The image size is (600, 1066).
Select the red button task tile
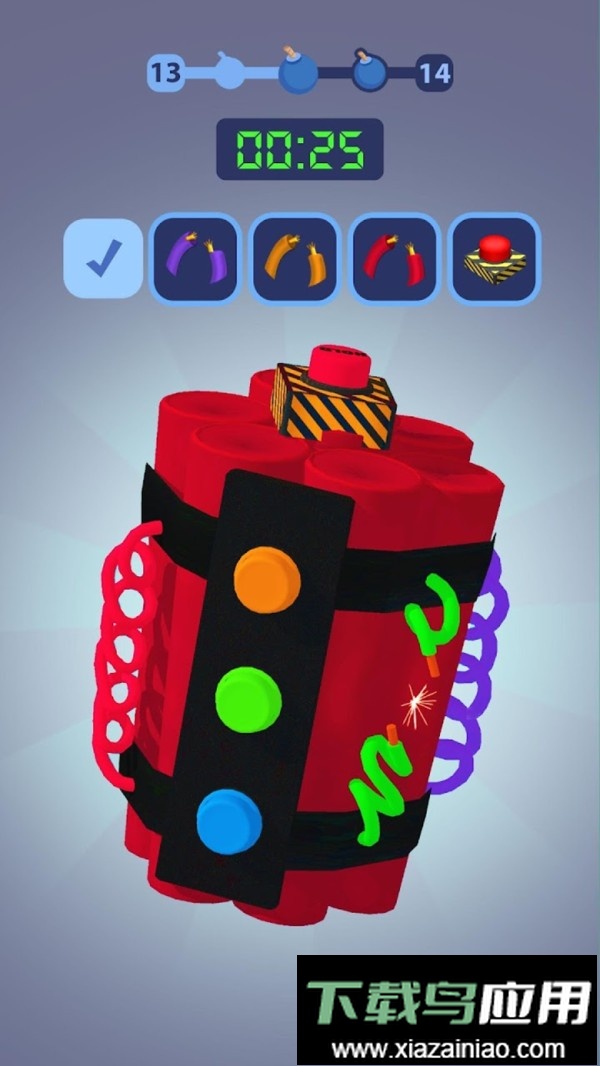[x=496, y=258]
